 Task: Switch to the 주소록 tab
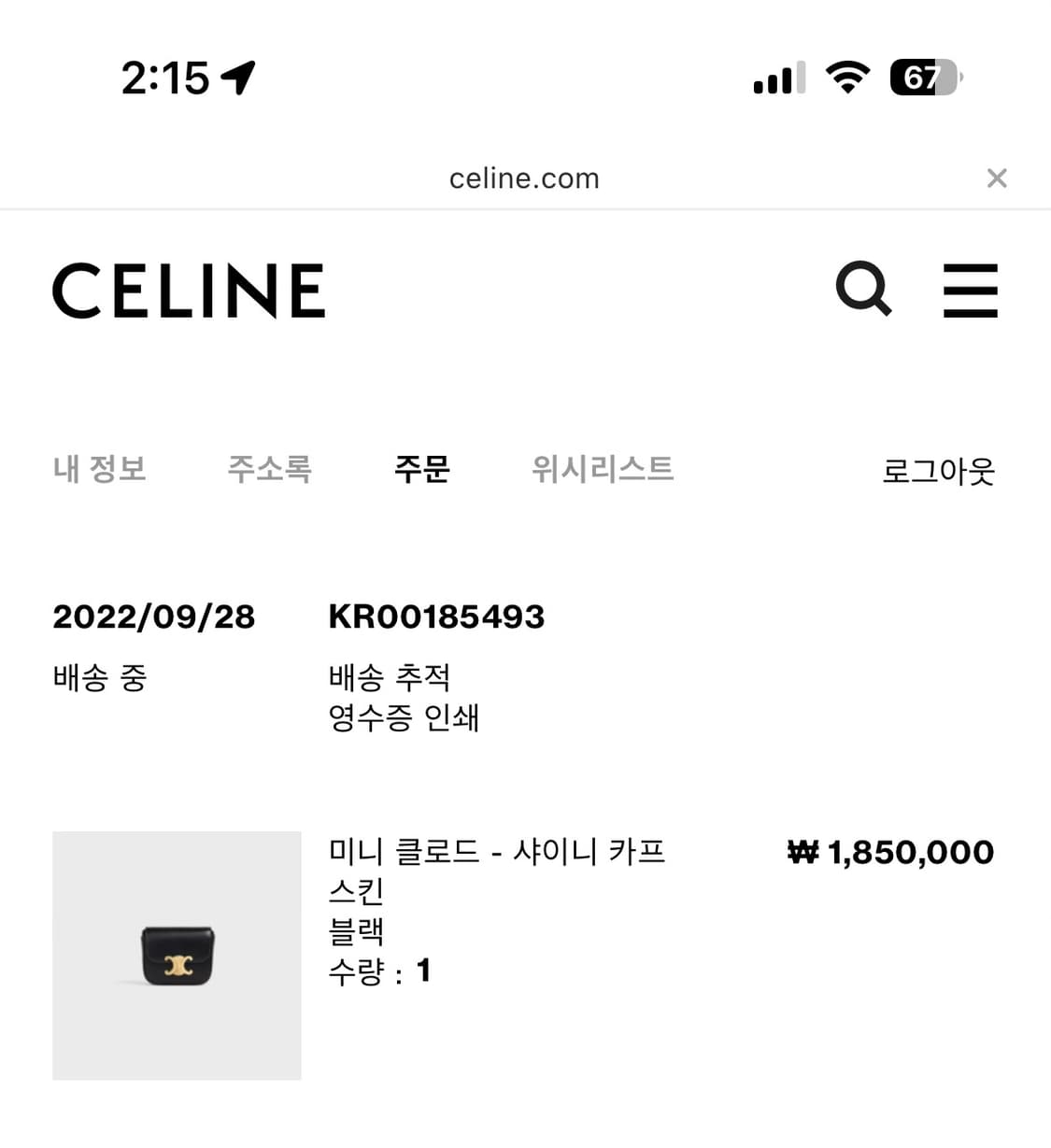coord(270,470)
